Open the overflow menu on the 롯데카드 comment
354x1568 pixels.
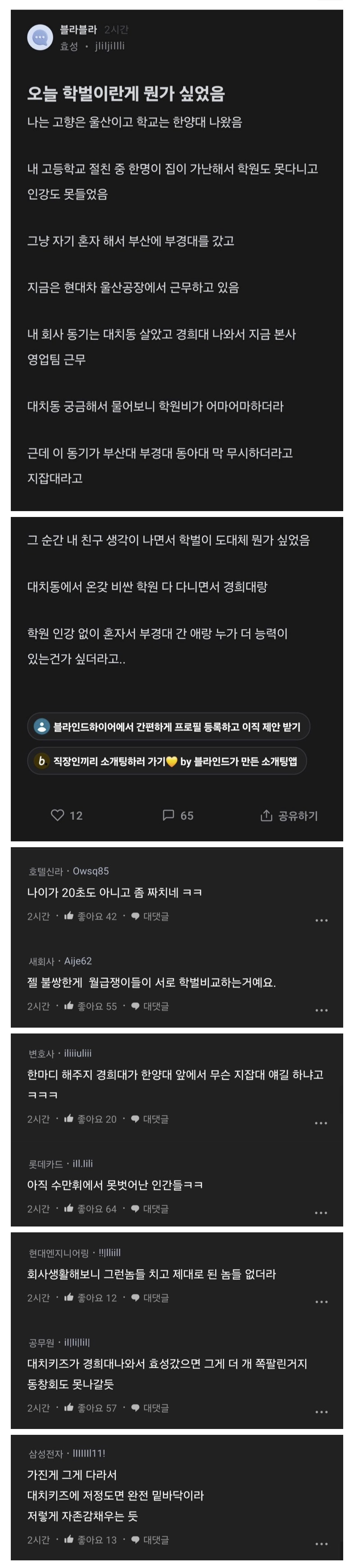coord(321,1213)
